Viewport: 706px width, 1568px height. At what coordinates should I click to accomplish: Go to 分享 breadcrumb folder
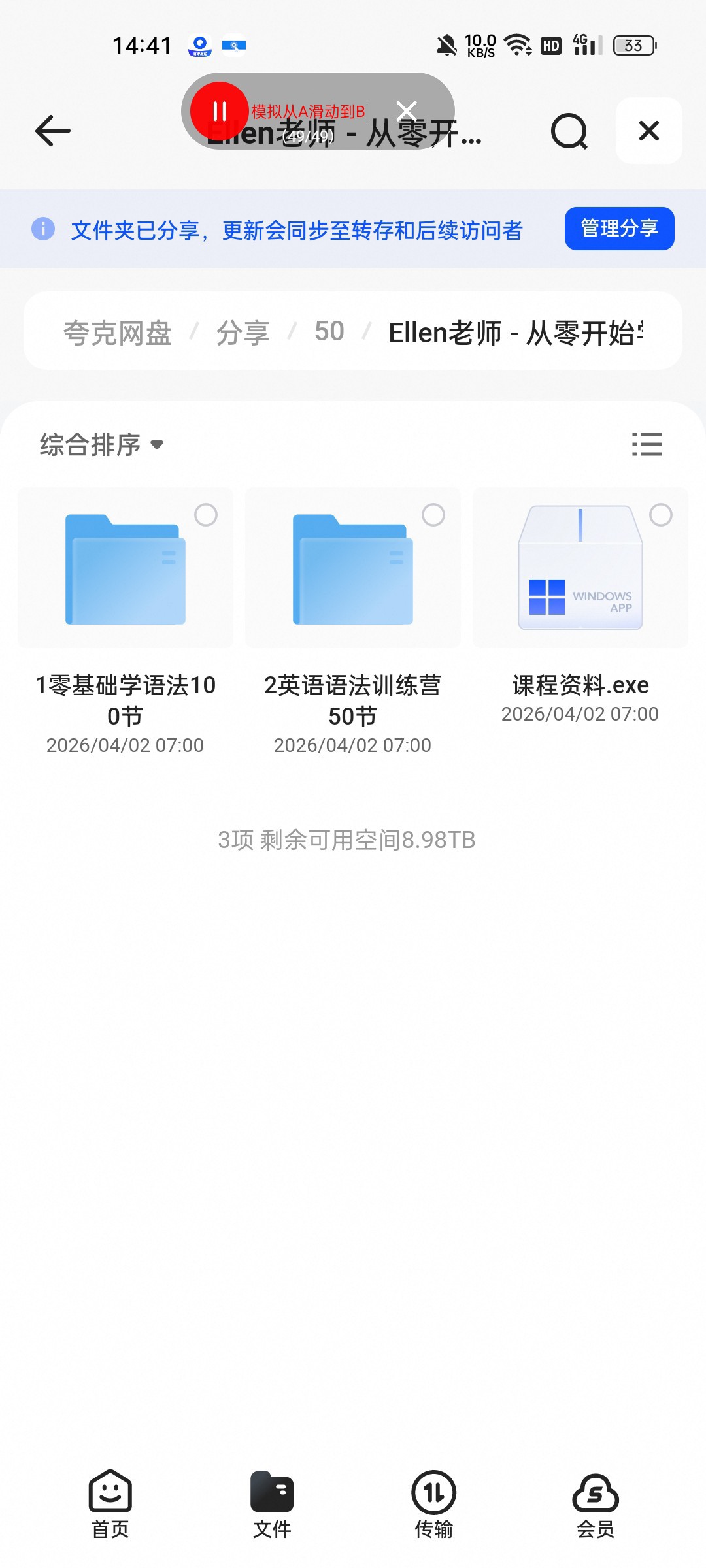click(x=243, y=333)
